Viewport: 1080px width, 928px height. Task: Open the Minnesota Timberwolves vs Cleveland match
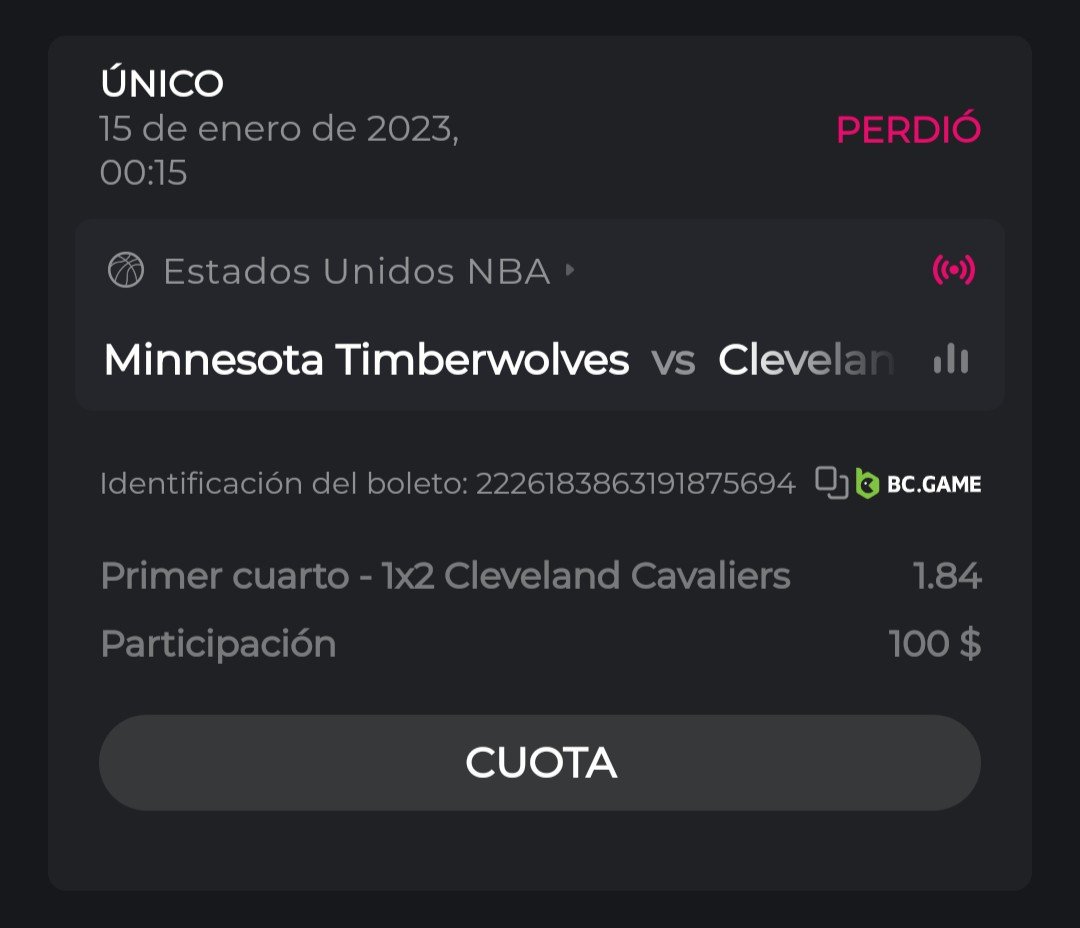point(498,360)
